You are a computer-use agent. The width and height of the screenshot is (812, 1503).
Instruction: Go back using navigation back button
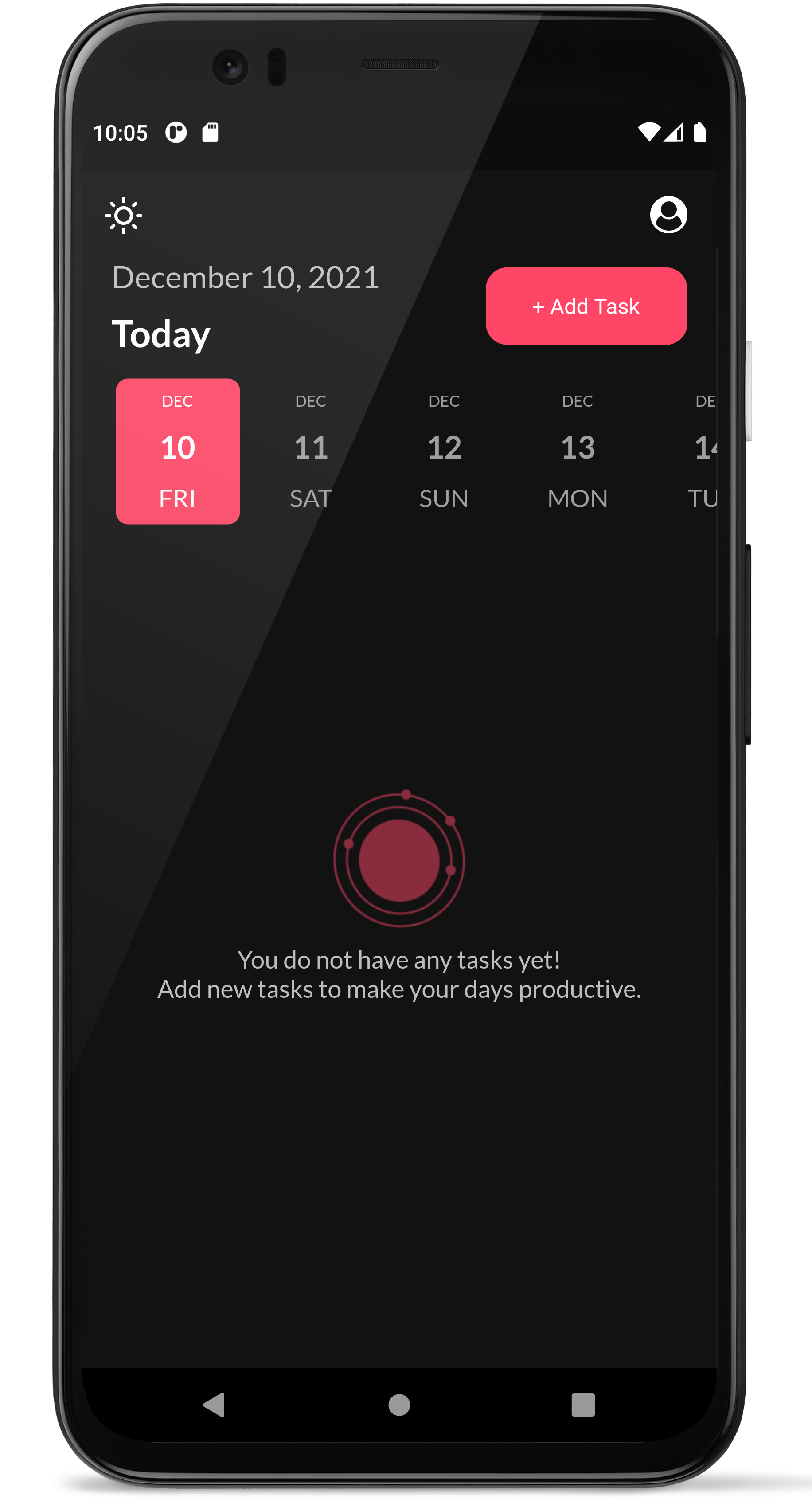(214, 1405)
